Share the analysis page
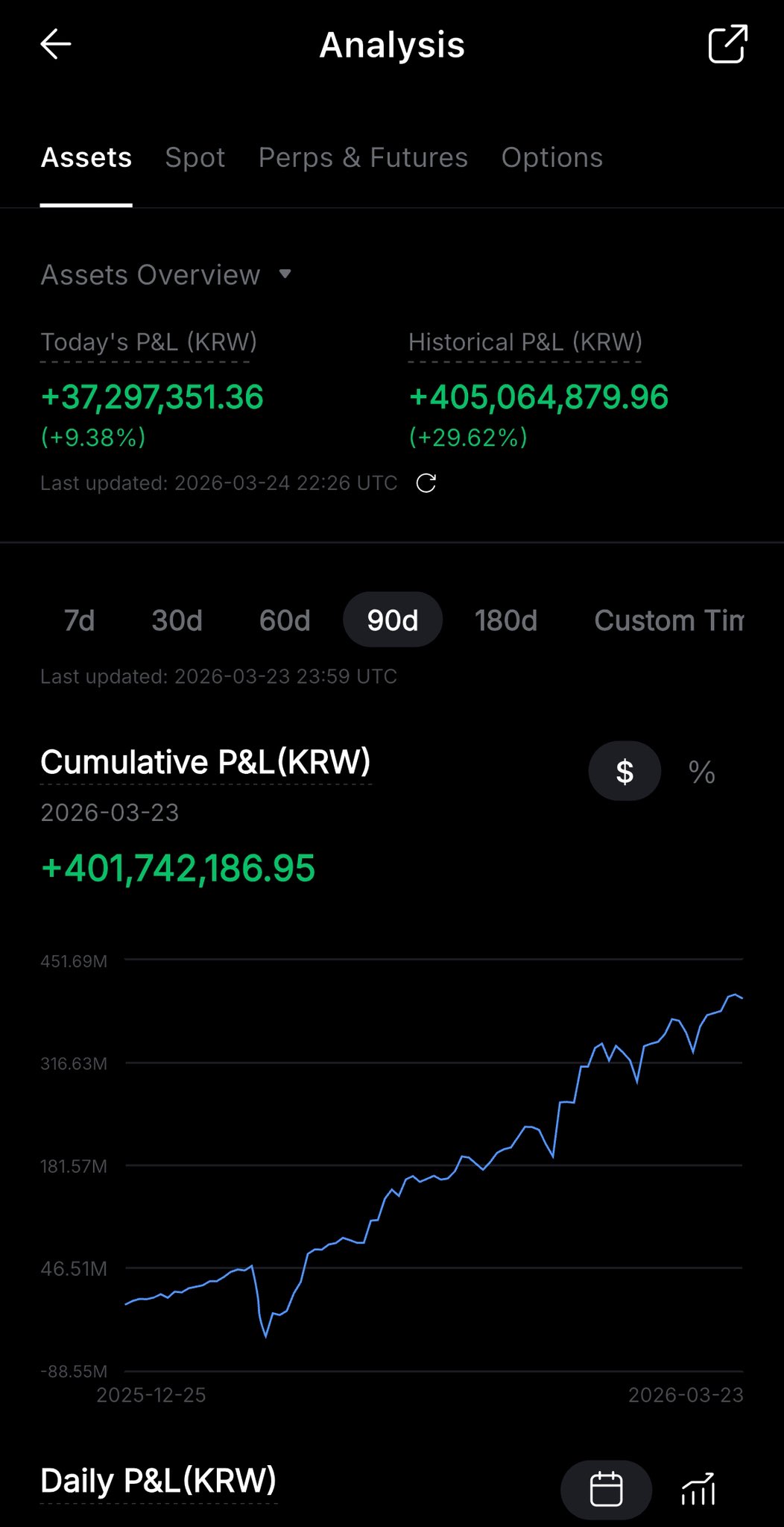784x1527 pixels. (x=727, y=45)
